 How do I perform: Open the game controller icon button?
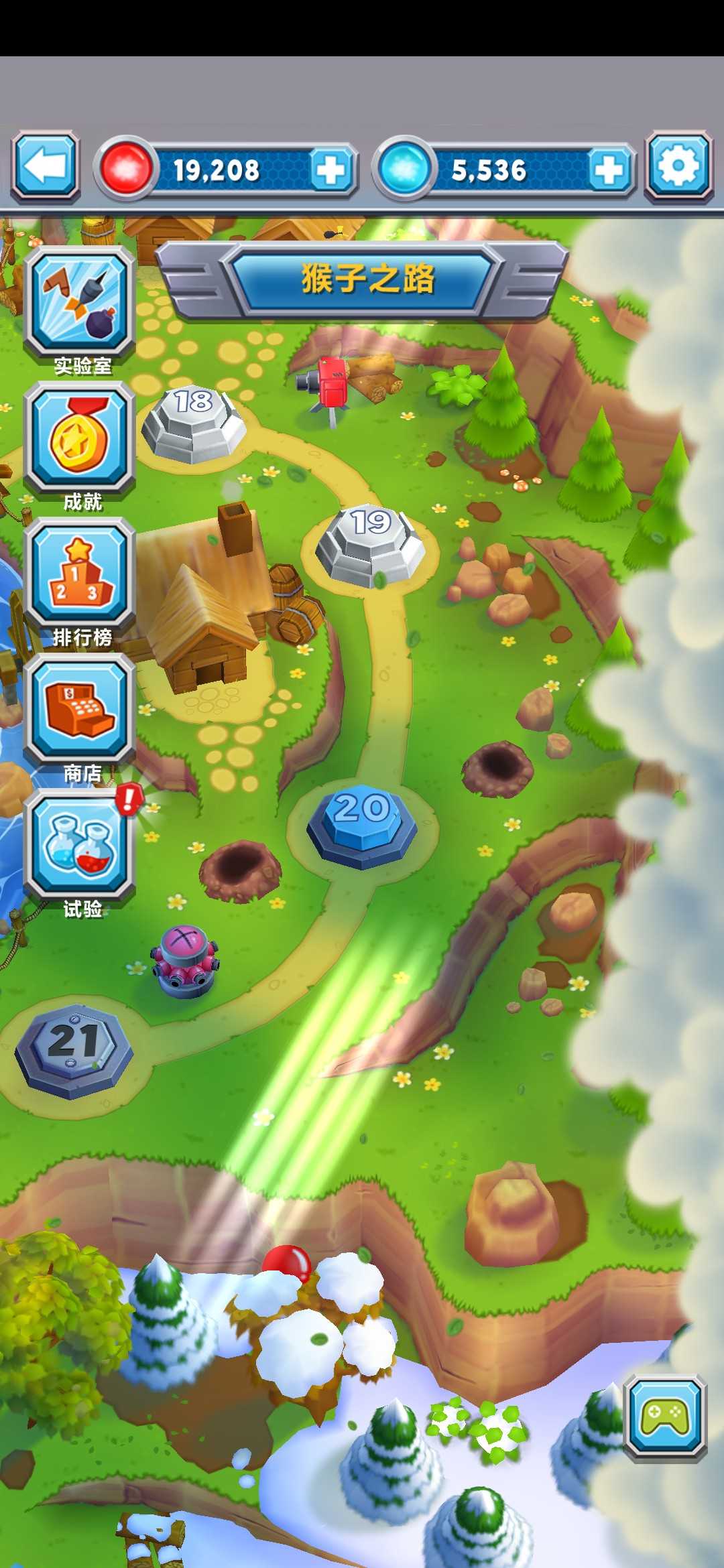[666, 1417]
